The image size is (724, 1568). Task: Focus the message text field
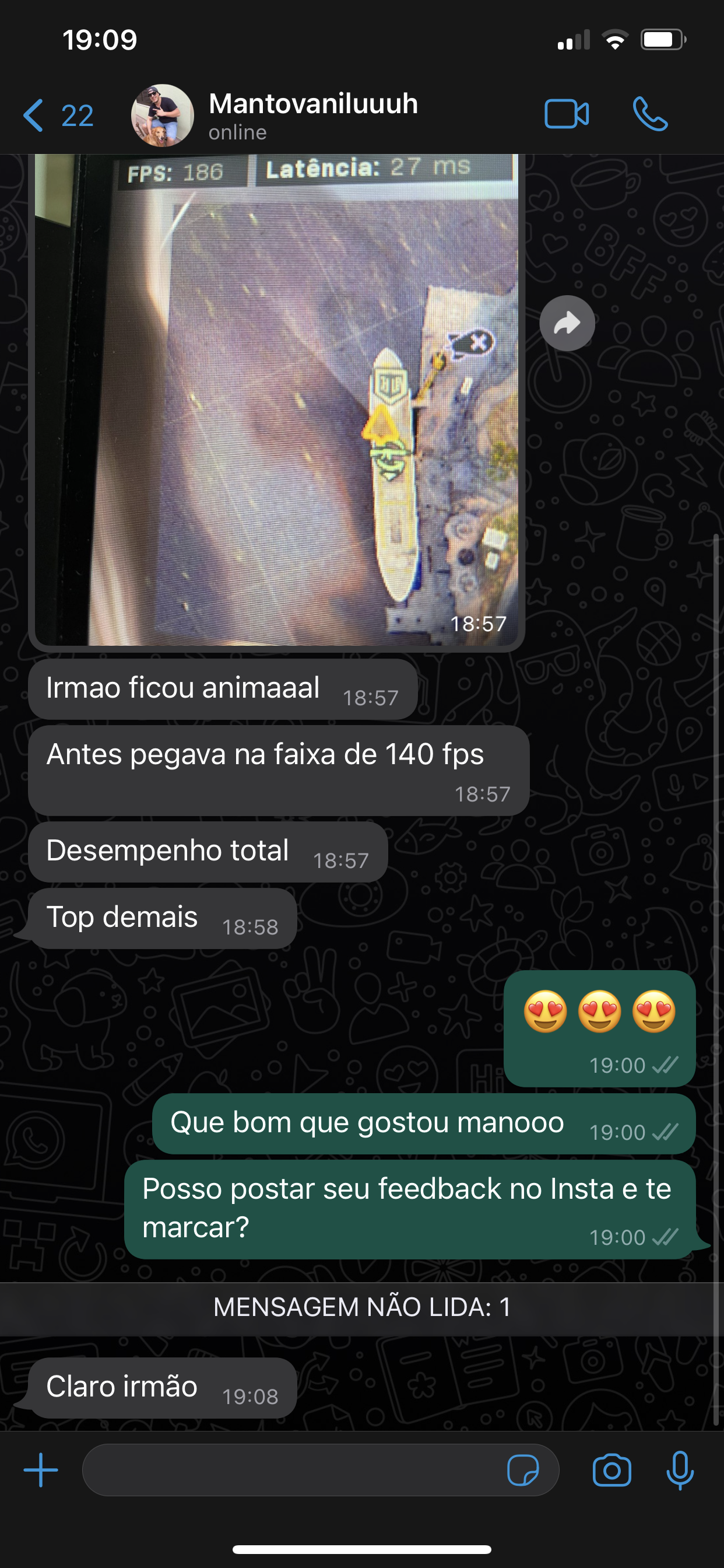[292, 1470]
